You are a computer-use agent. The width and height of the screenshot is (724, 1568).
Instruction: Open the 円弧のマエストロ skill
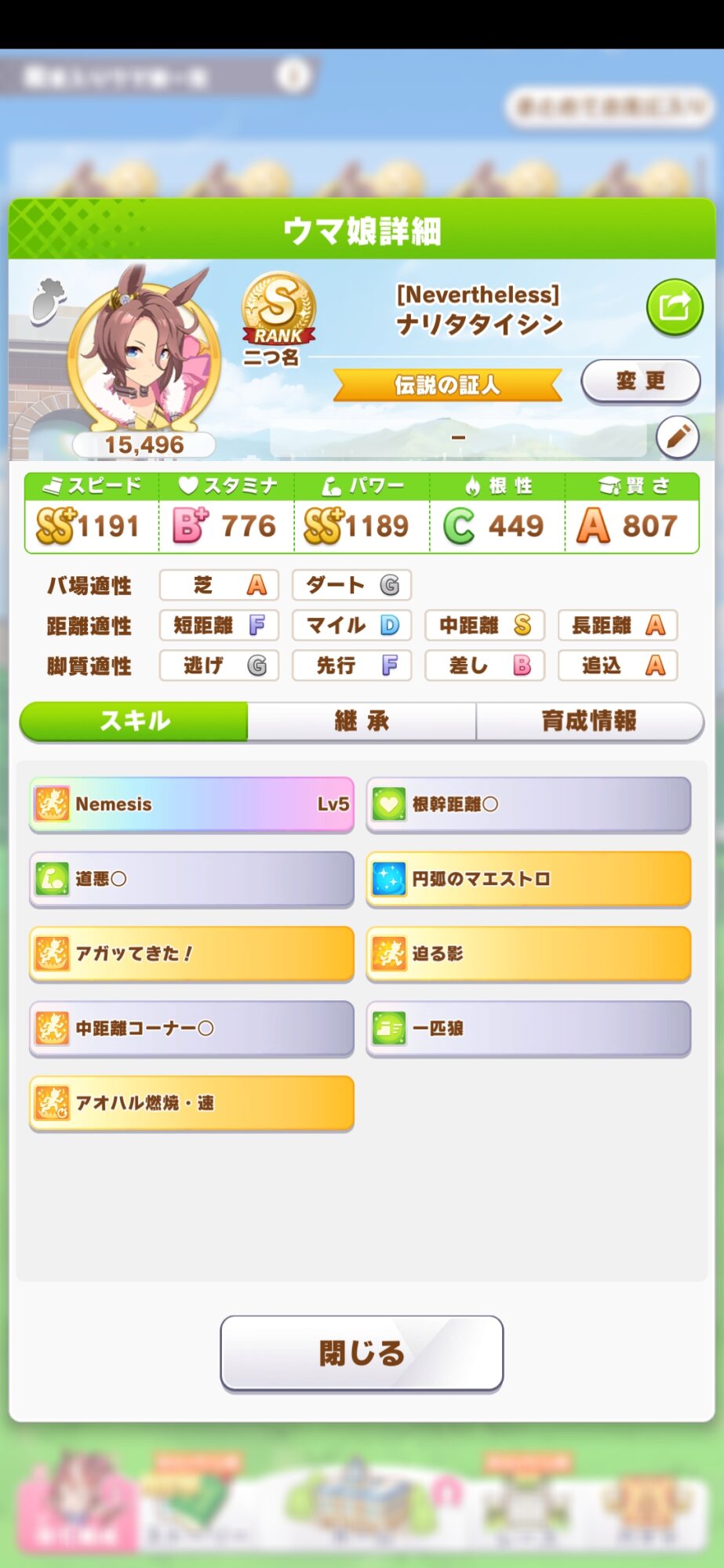[529, 879]
